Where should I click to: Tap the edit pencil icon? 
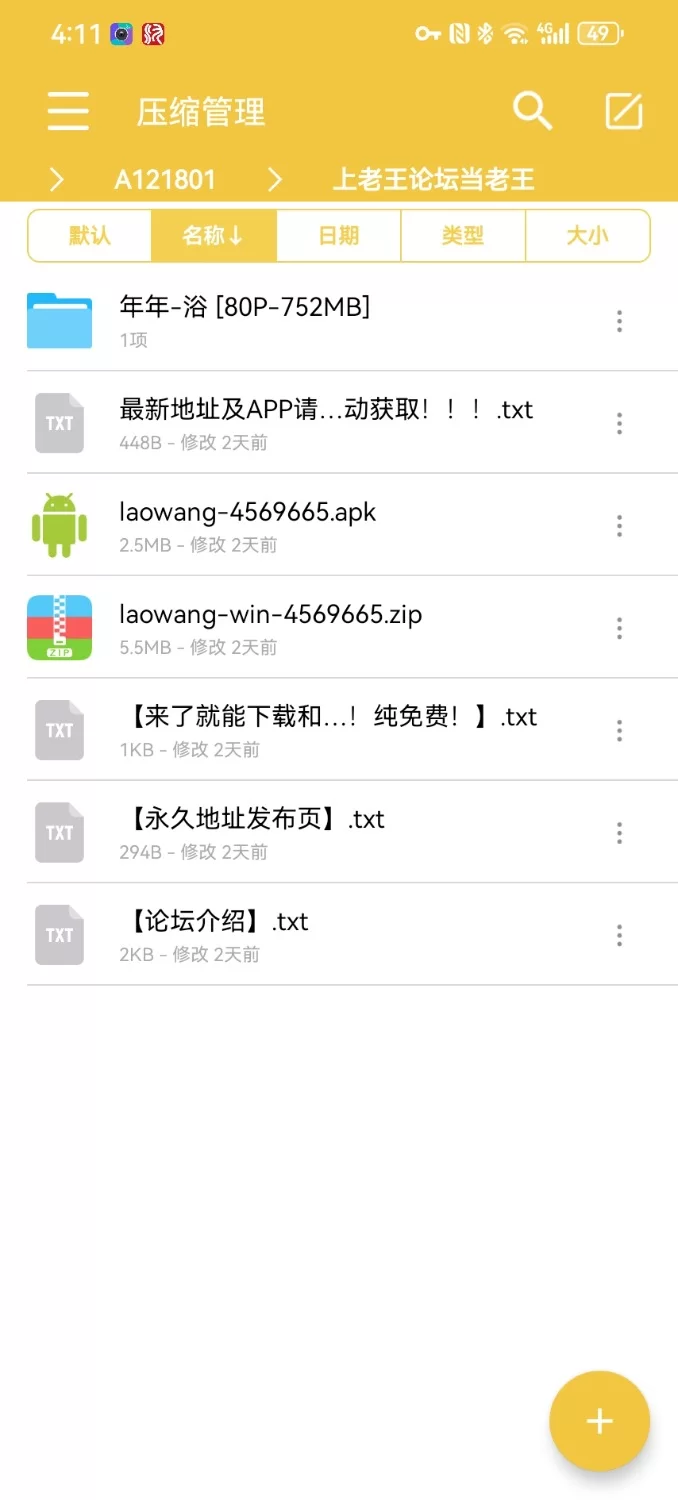click(x=624, y=111)
